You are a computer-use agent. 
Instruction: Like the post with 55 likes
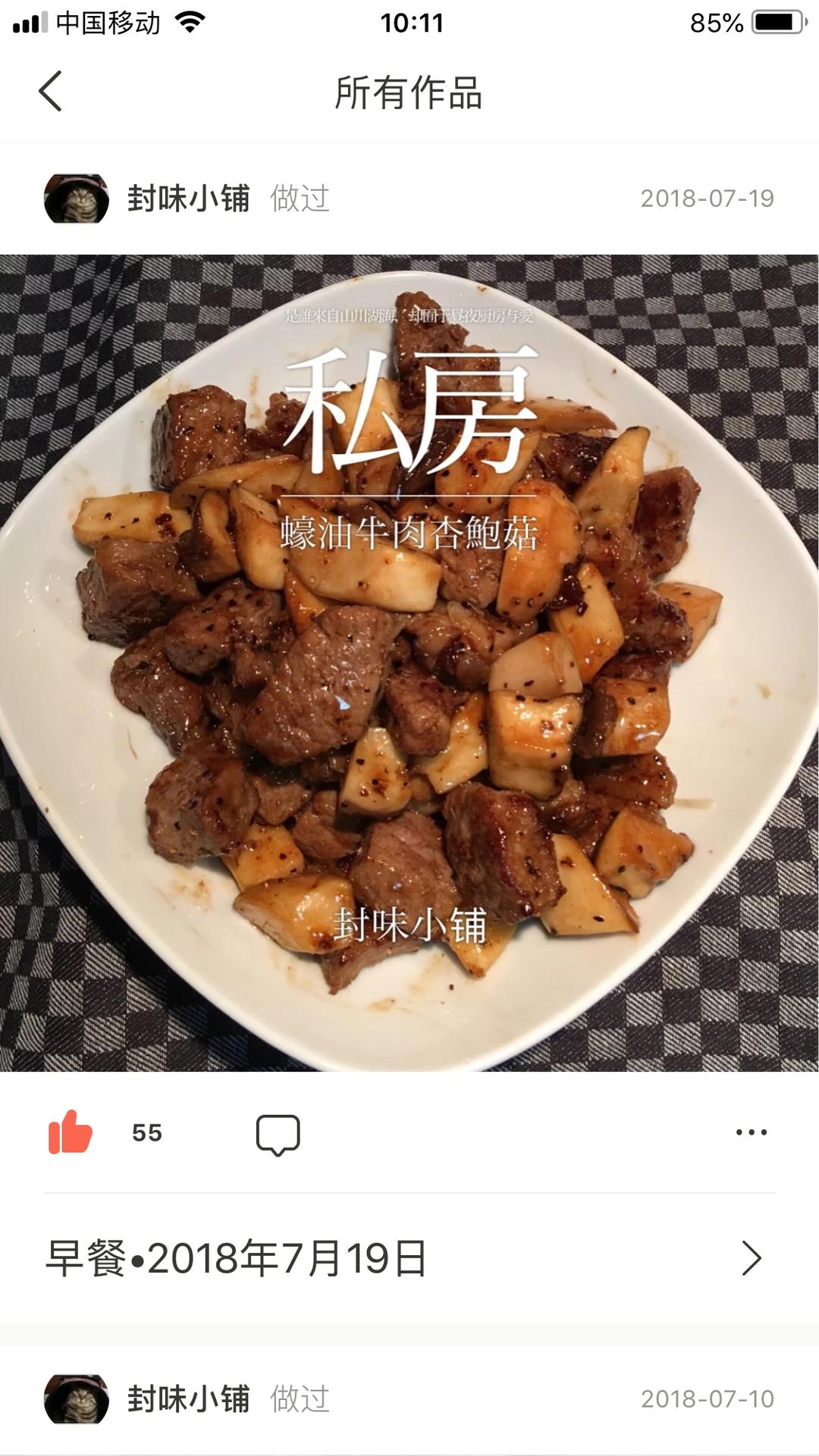pos(71,1132)
